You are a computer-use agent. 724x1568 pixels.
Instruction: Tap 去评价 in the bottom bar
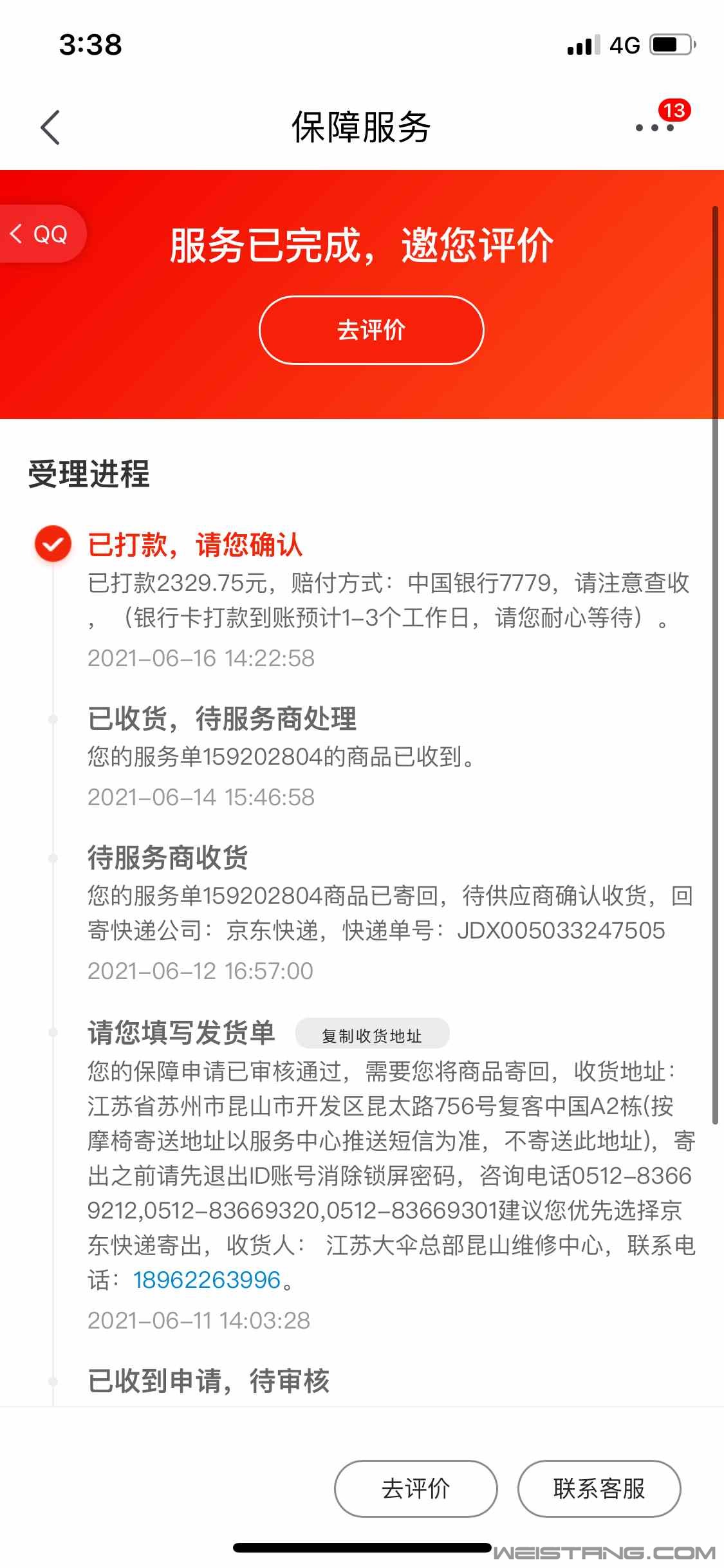click(416, 1488)
